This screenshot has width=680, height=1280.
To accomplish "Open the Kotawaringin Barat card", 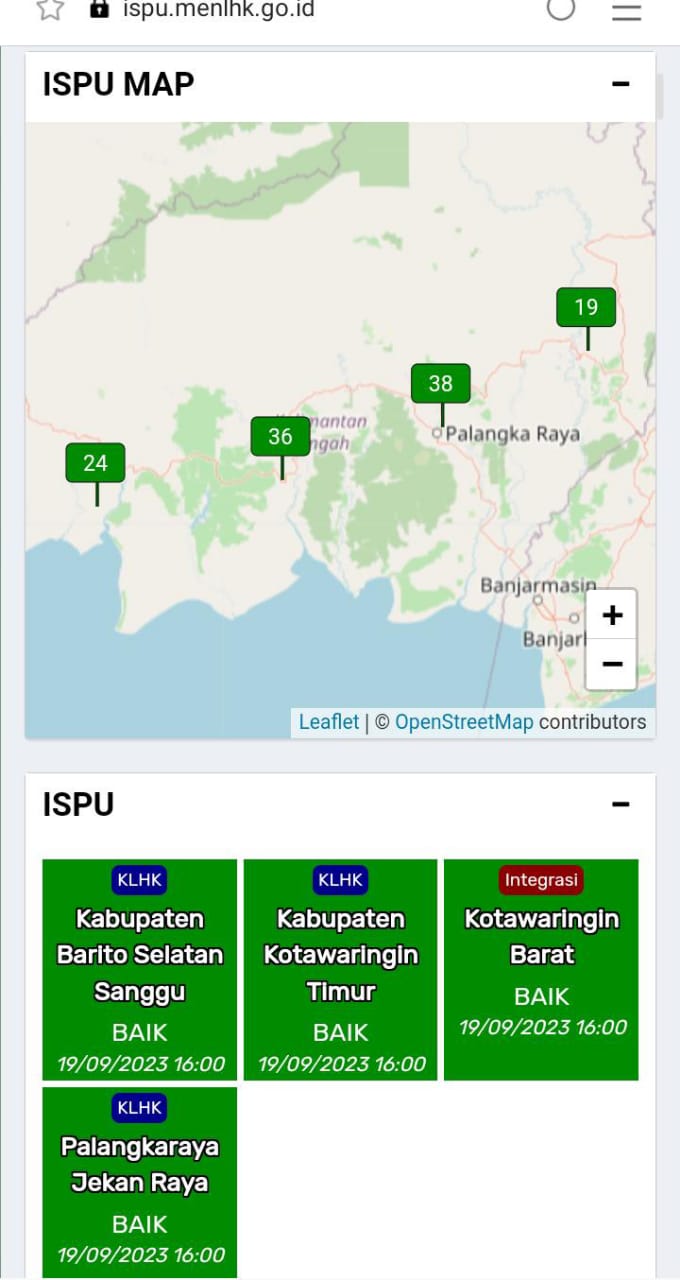I will click(542, 968).
